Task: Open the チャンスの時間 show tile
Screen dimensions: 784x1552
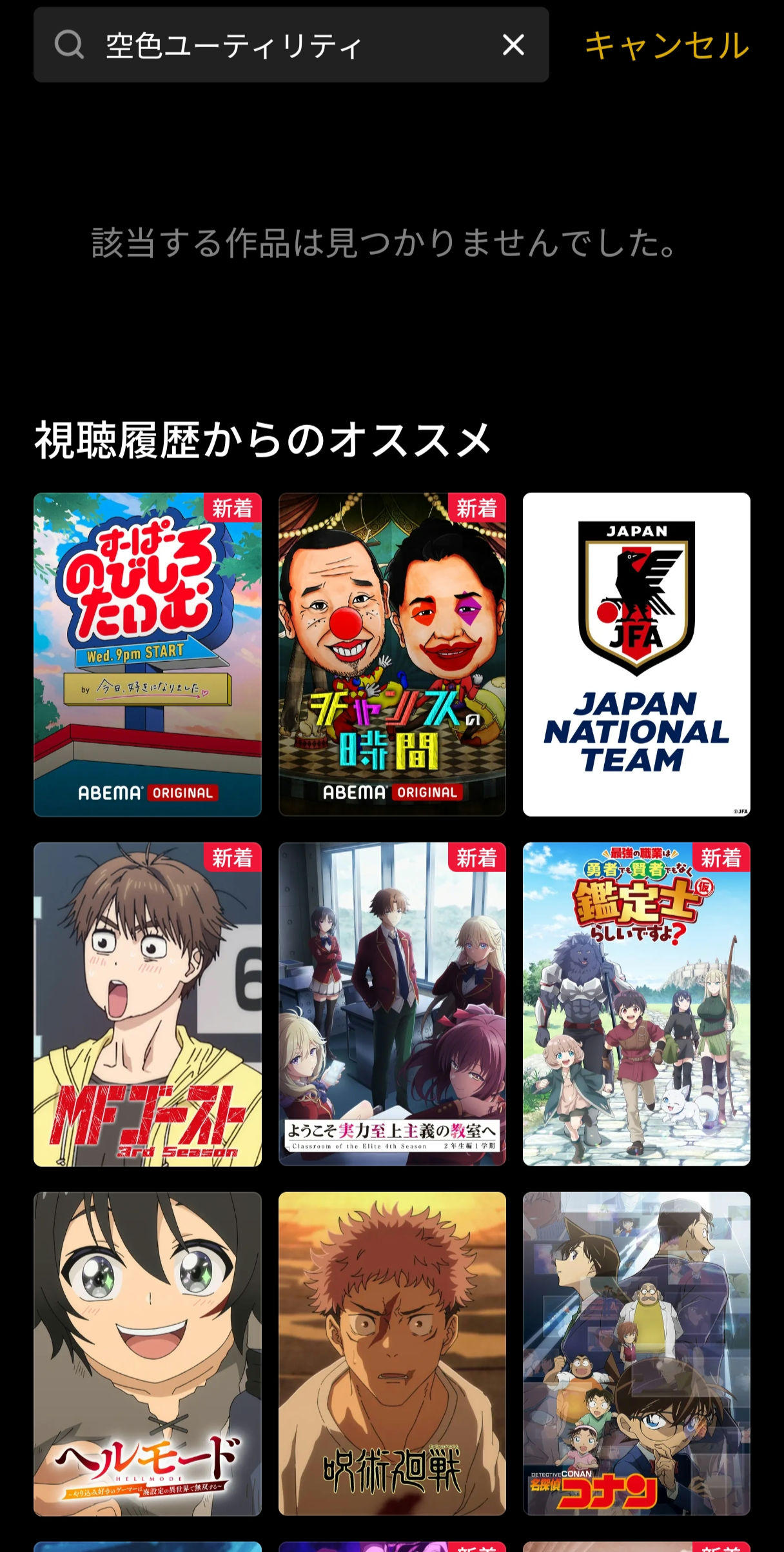Action: click(x=392, y=654)
